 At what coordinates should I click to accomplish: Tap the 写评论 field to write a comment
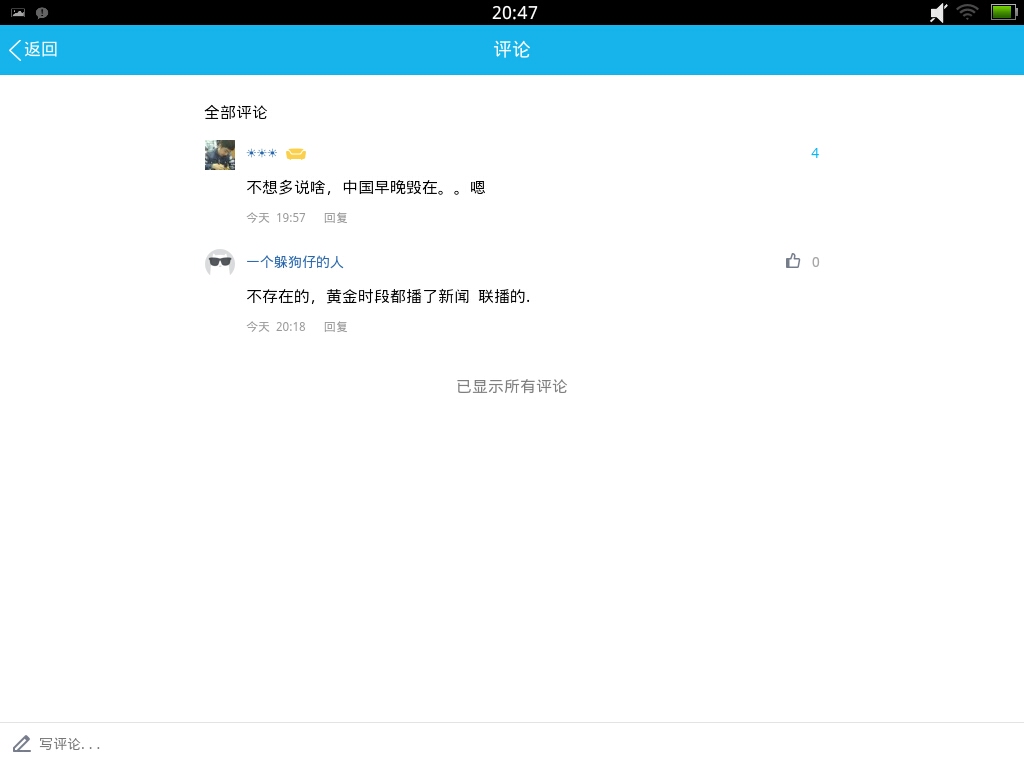click(x=70, y=744)
